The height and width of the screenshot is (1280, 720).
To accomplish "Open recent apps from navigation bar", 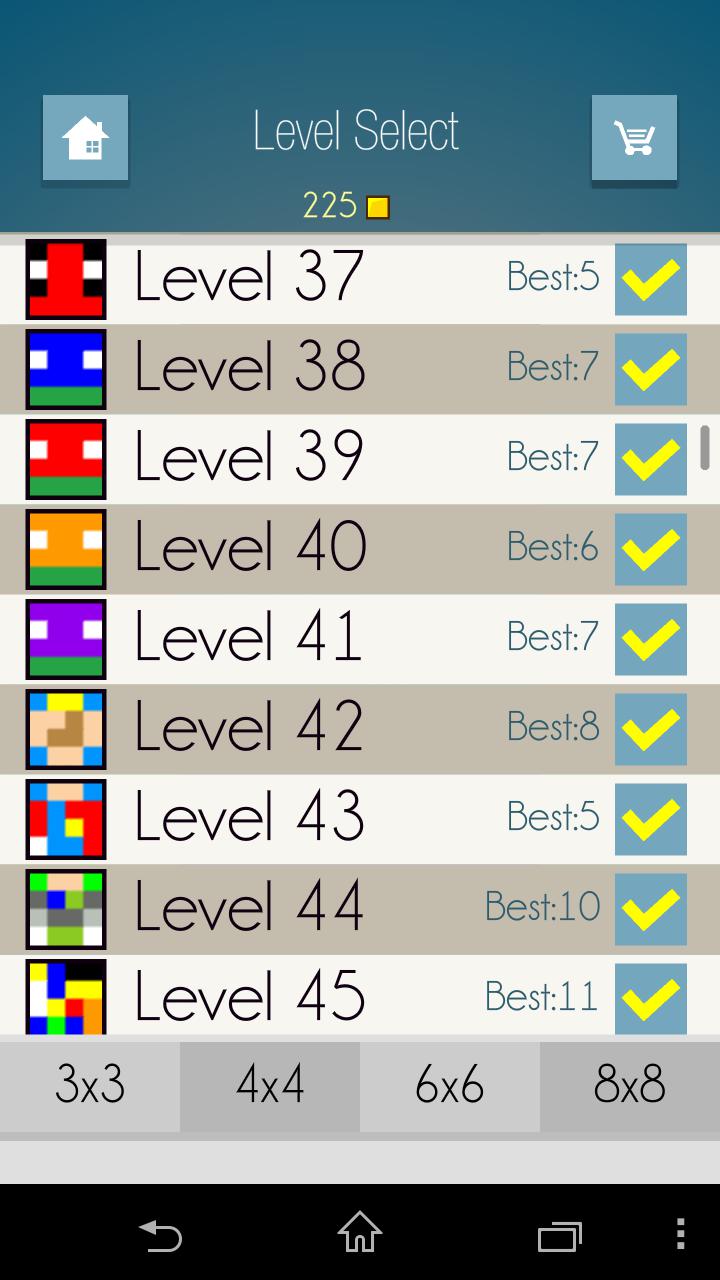I will point(560,1235).
